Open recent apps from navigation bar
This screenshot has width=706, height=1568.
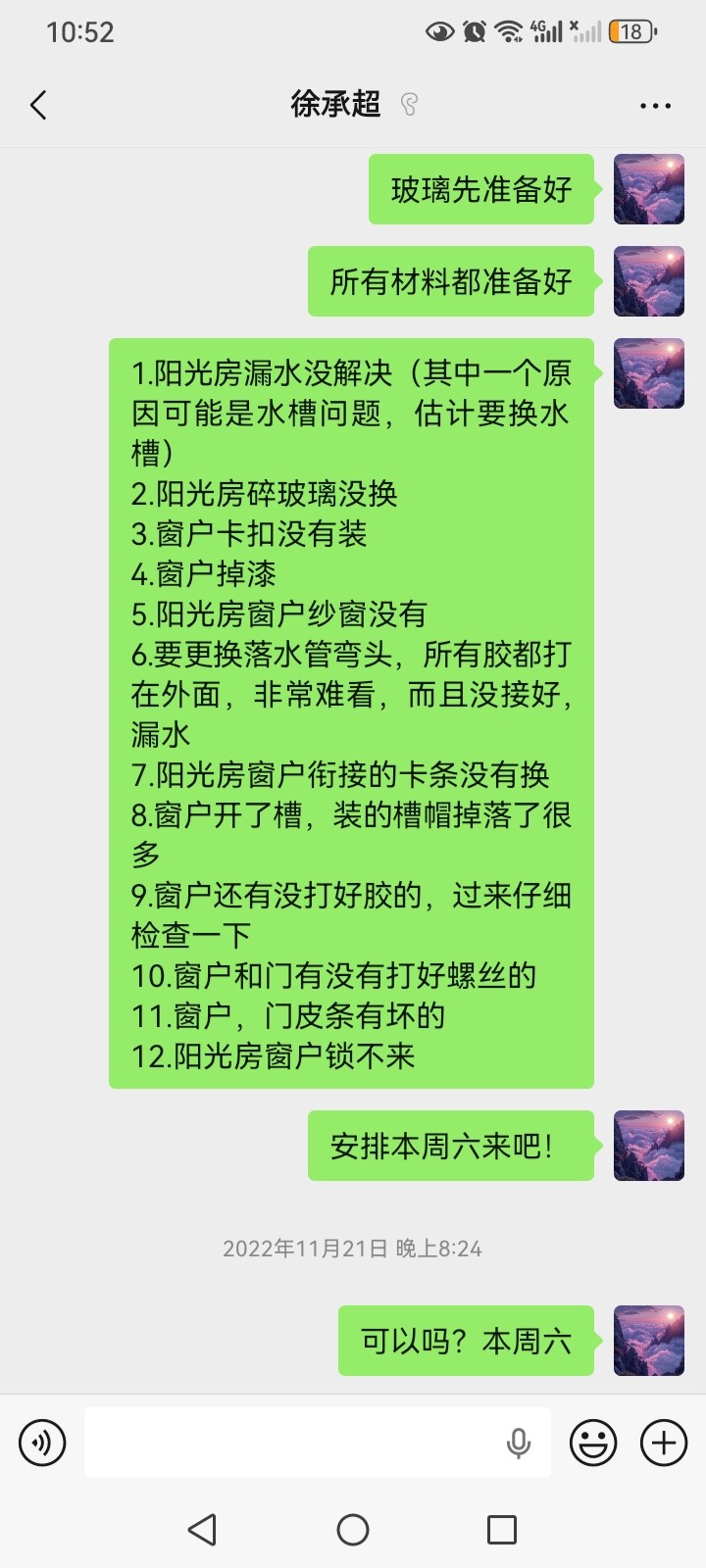tap(502, 1530)
